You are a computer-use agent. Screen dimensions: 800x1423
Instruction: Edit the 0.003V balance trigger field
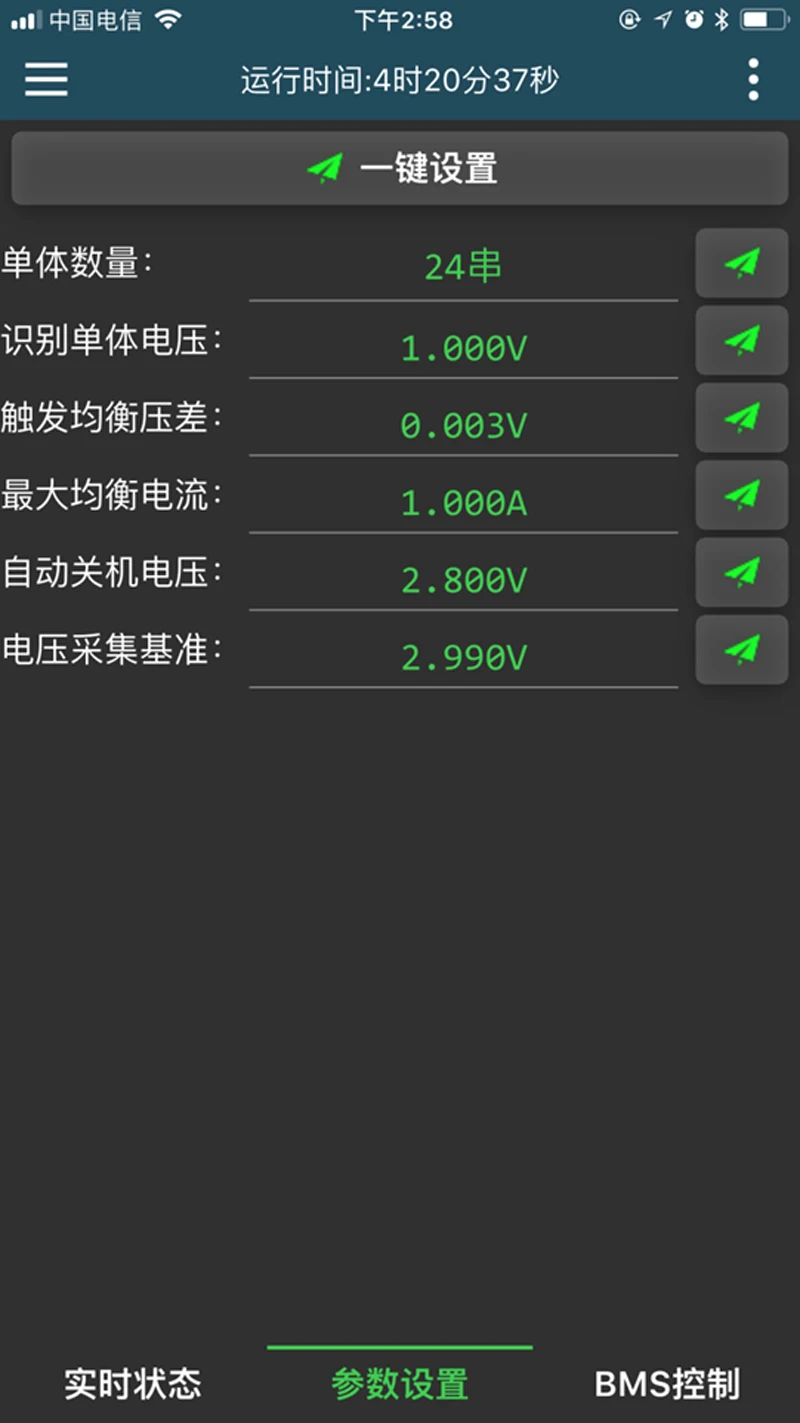click(x=463, y=424)
